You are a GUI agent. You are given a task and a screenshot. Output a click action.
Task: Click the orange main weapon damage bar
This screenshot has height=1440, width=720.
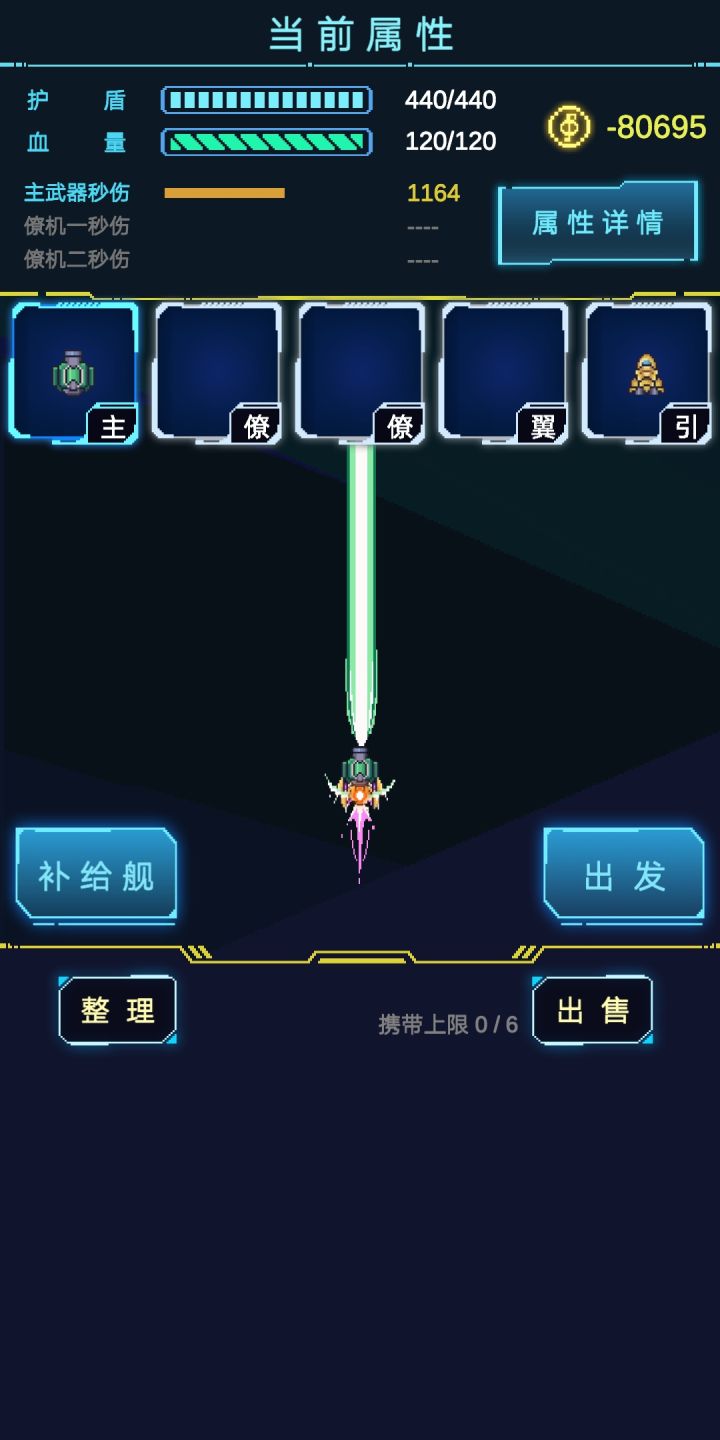tap(225, 192)
